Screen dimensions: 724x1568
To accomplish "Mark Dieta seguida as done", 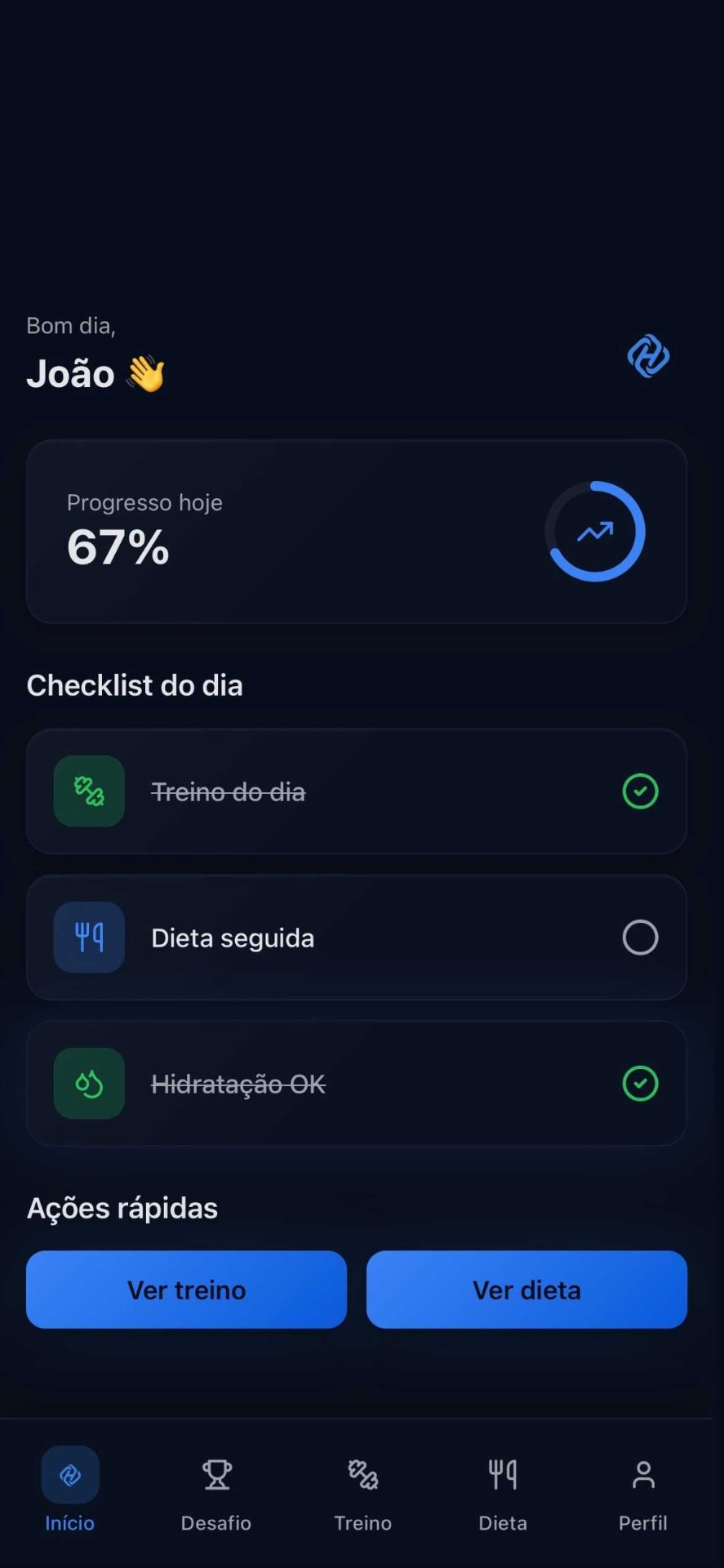I will pyautogui.click(x=640, y=938).
